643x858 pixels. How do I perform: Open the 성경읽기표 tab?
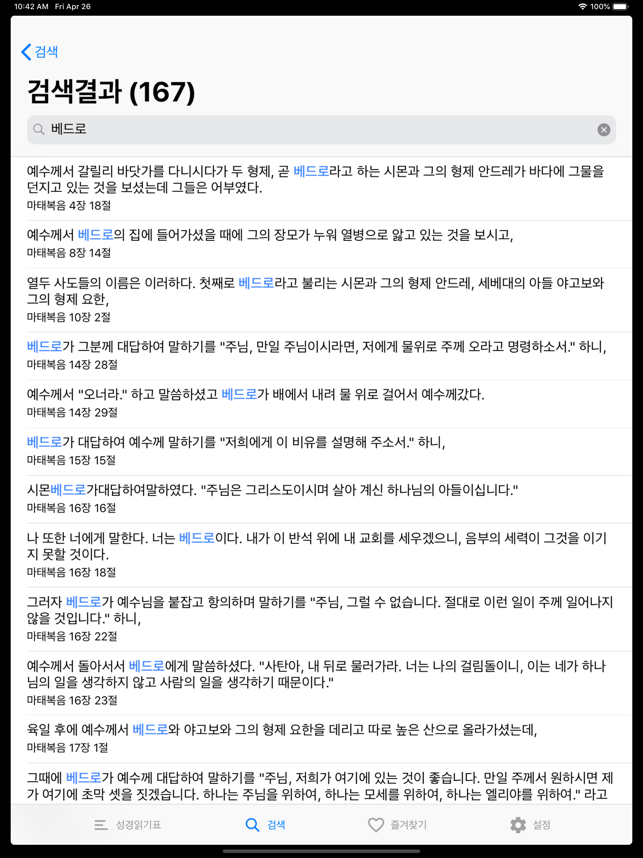click(127, 825)
